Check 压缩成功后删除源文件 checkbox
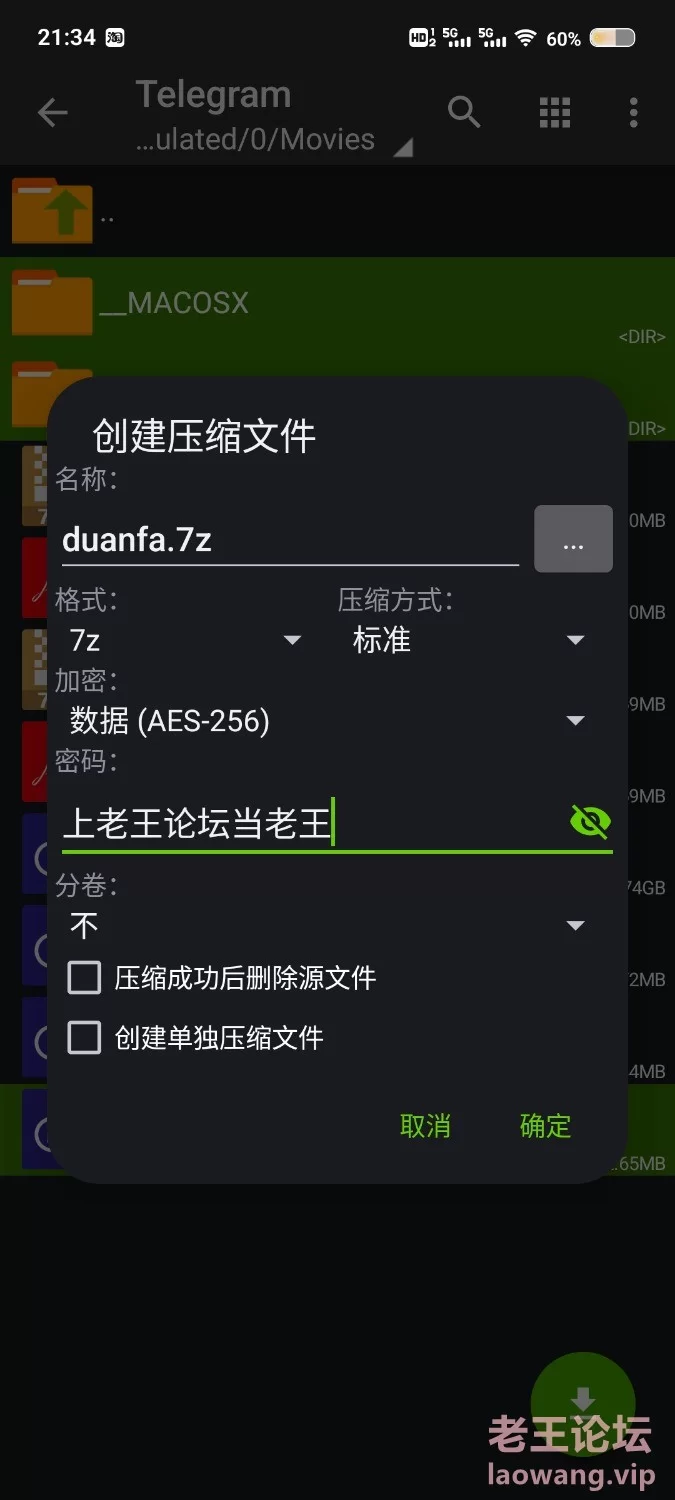The height and width of the screenshot is (1500, 675). tap(84, 977)
